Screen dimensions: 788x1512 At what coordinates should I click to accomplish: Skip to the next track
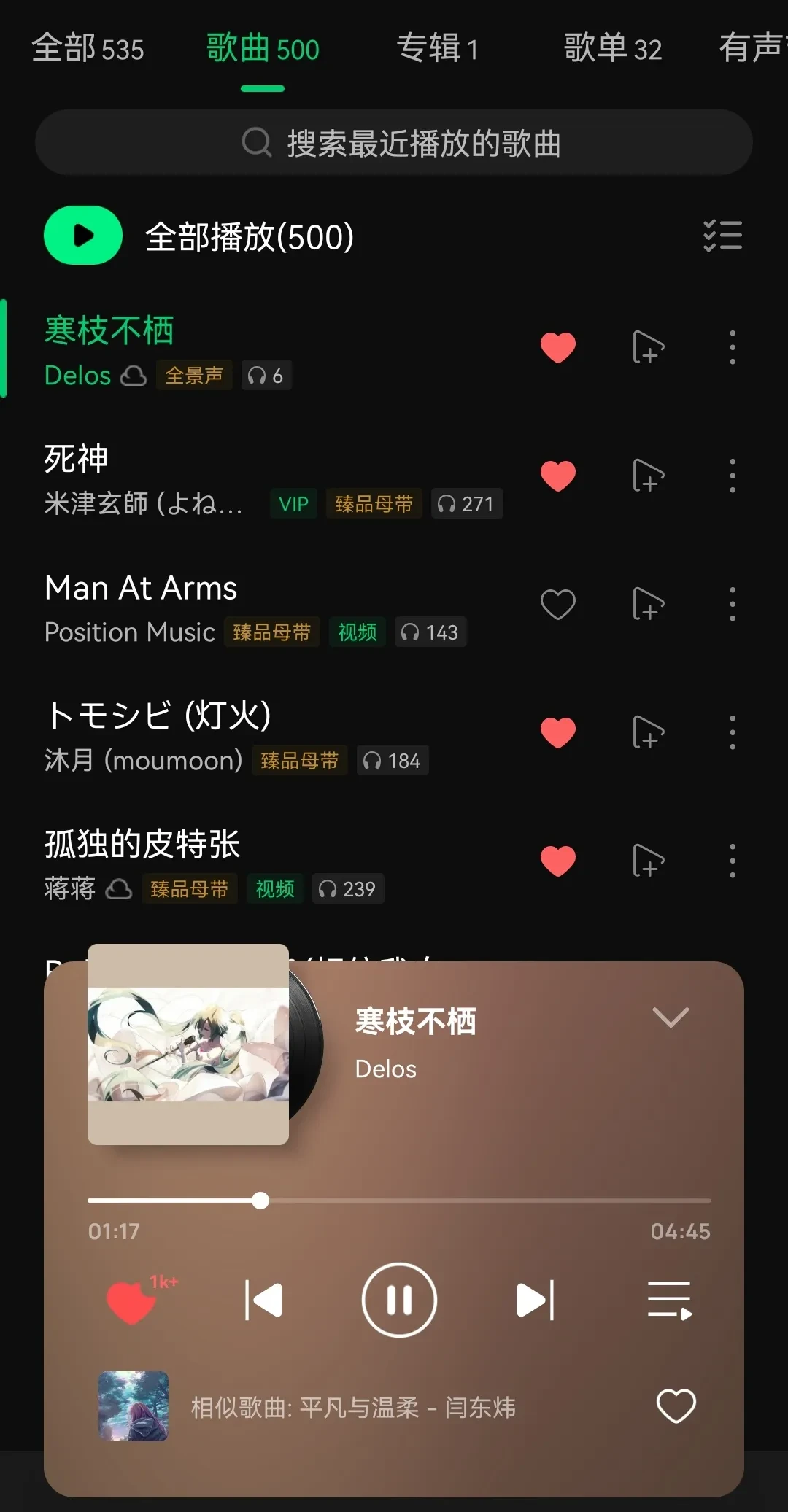point(535,1300)
